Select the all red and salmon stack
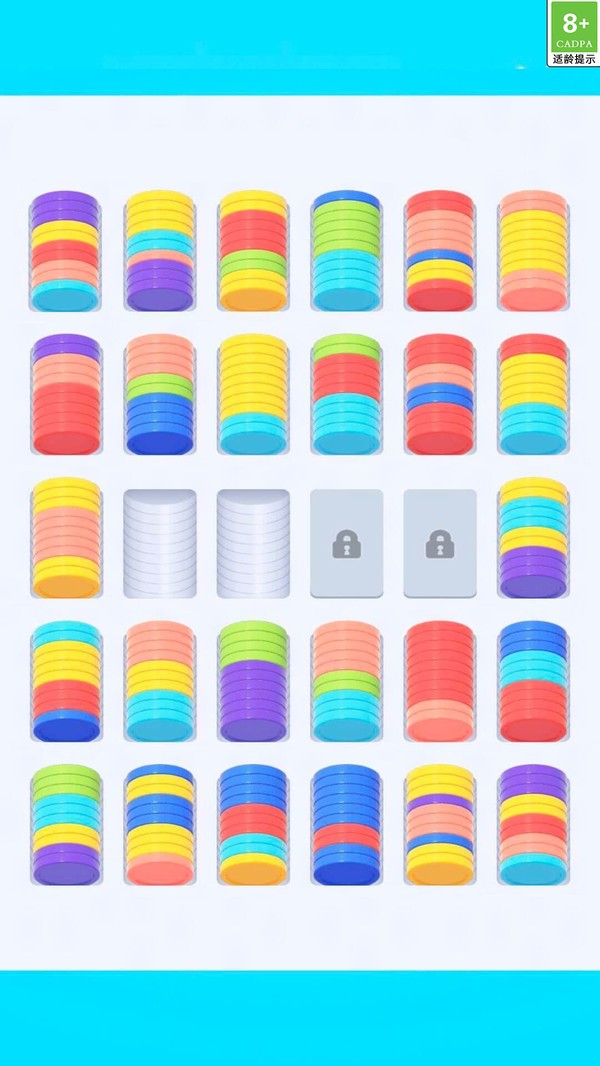This screenshot has width=600, height=1066. 439,683
